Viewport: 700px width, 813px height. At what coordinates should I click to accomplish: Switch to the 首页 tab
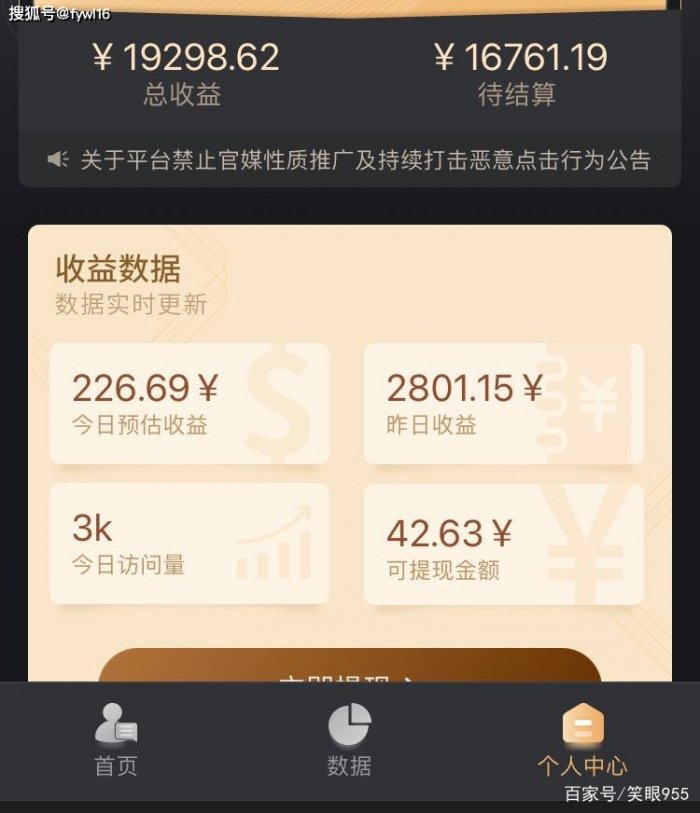116,740
